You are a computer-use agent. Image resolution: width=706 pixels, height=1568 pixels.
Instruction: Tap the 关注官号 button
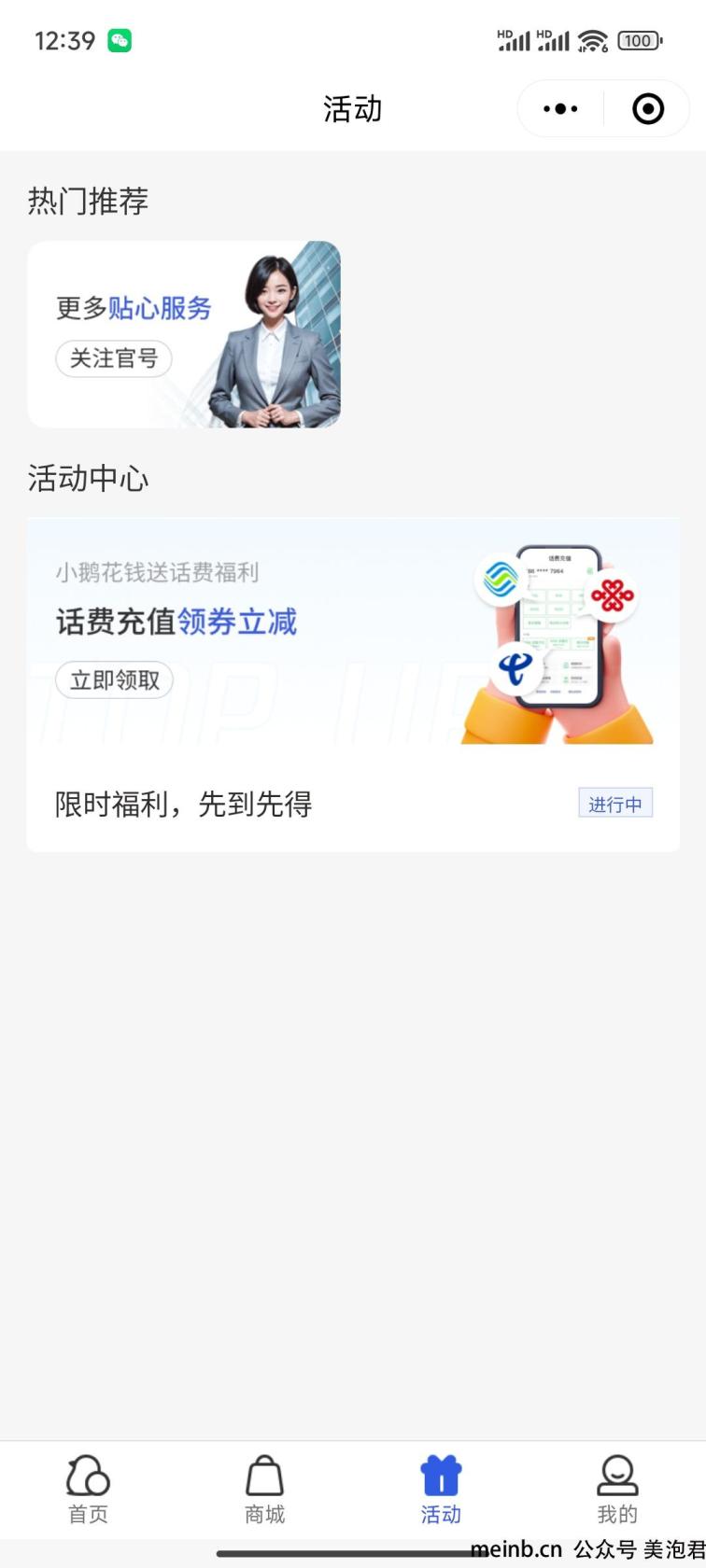[114, 358]
